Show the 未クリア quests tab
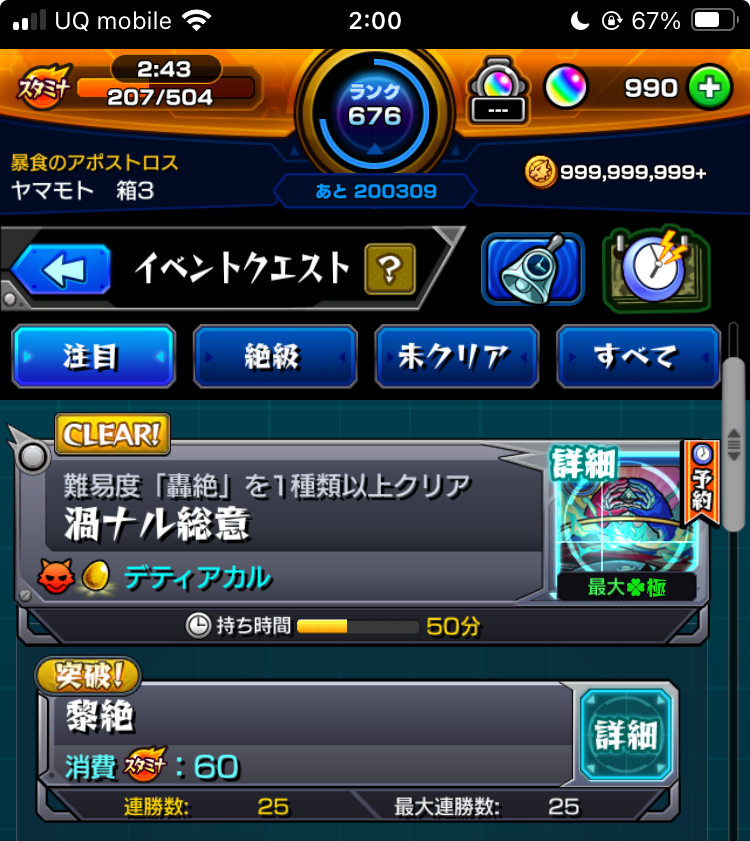The height and width of the screenshot is (841, 750). pos(457,357)
